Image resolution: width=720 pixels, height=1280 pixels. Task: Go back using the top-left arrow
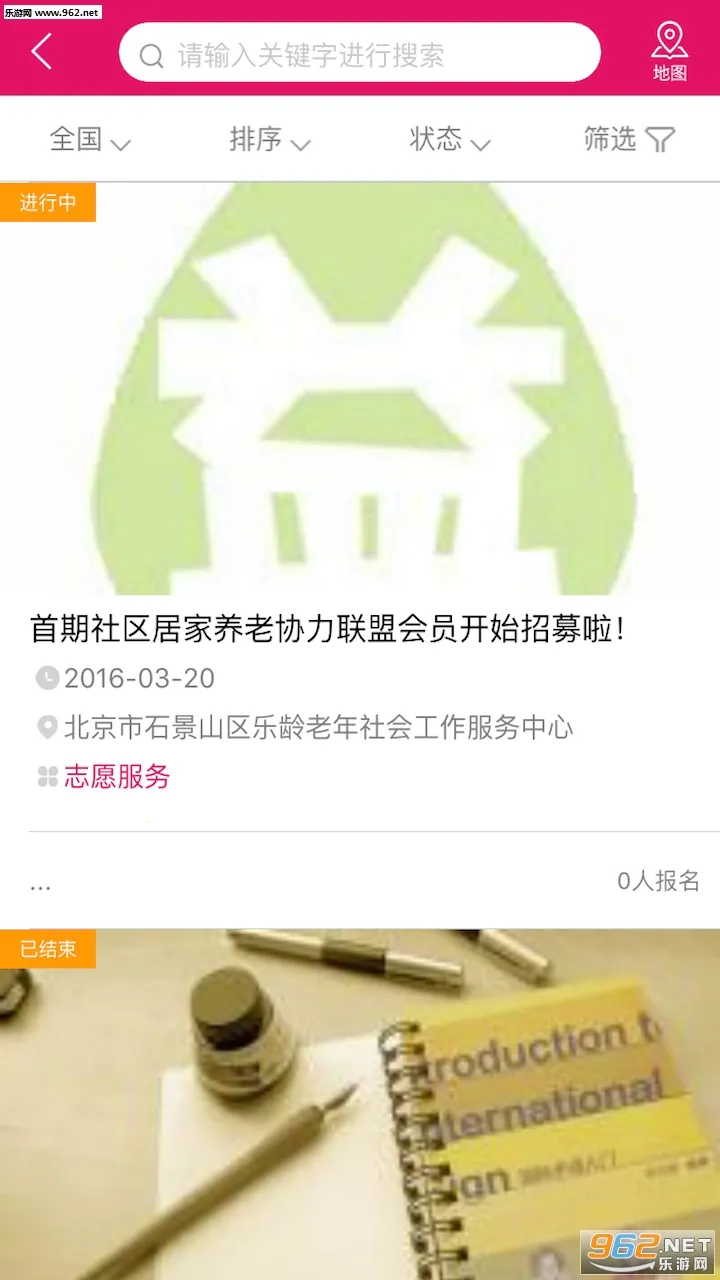[41, 51]
